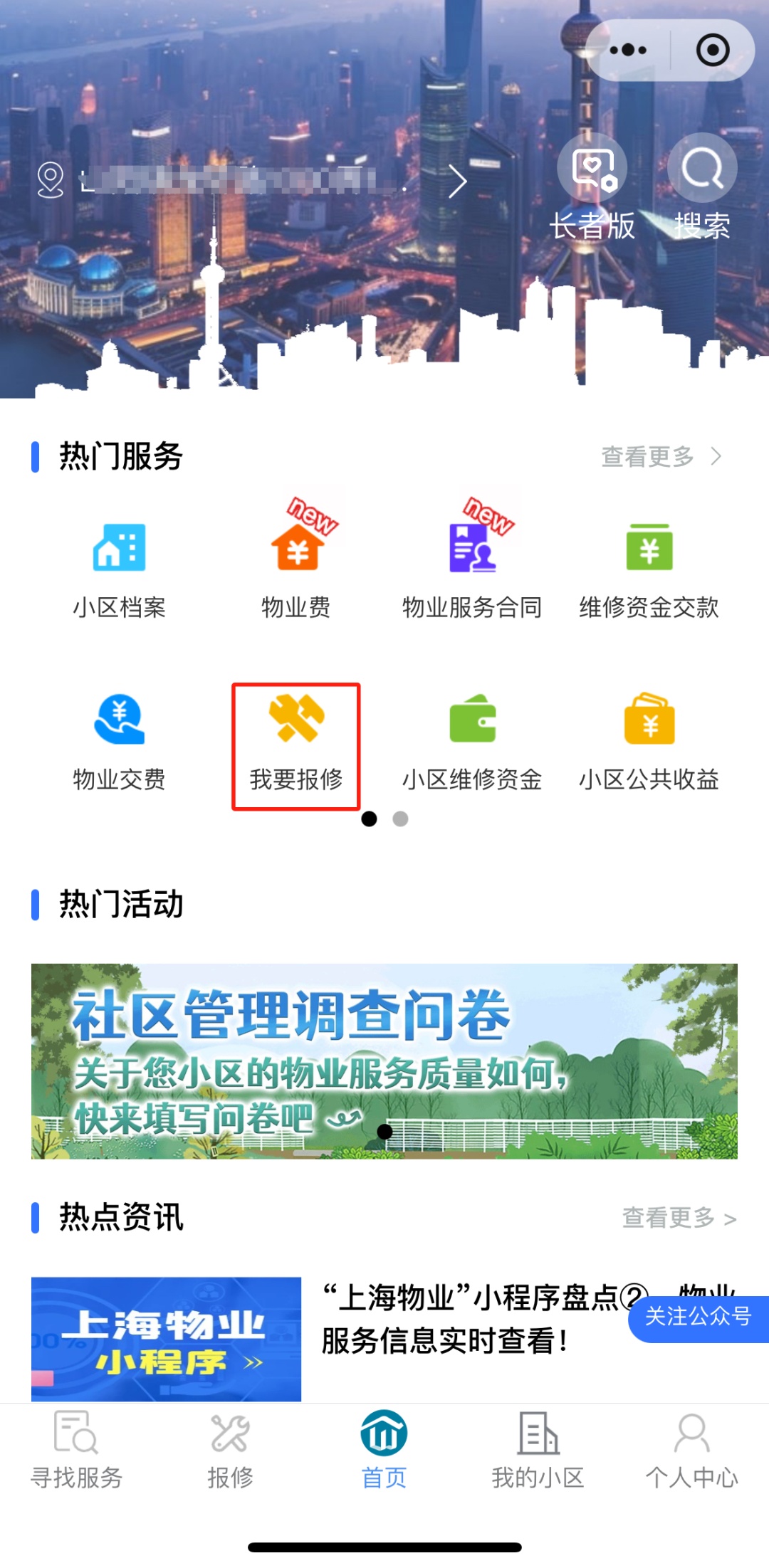View more under 热门服务
The image size is (769, 1568).
(x=661, y=456)
